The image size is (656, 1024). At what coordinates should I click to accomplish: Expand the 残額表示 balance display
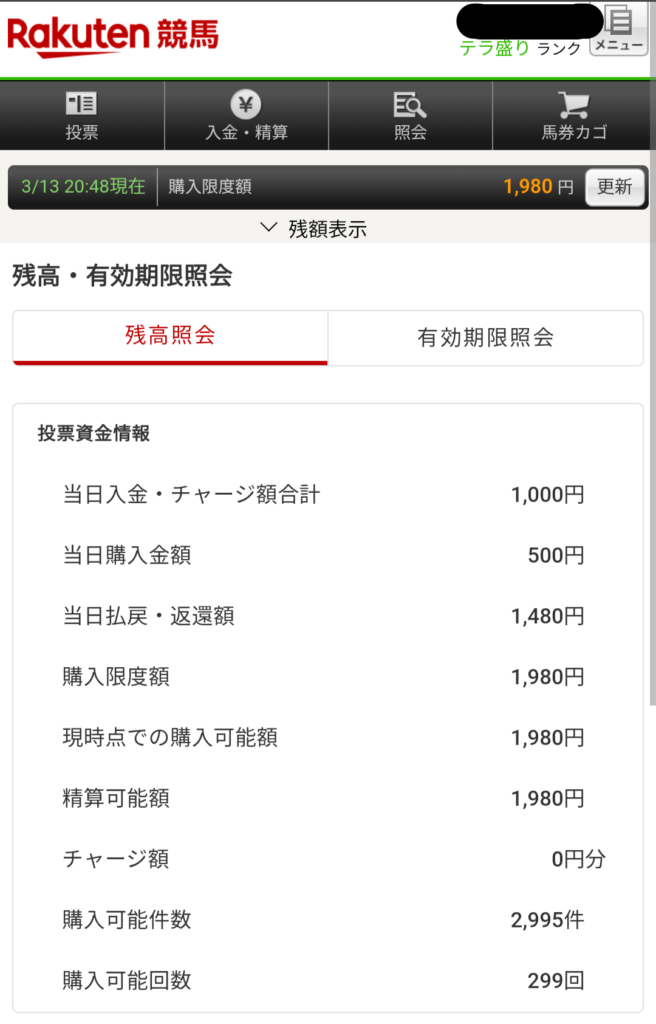click(314, 229)
